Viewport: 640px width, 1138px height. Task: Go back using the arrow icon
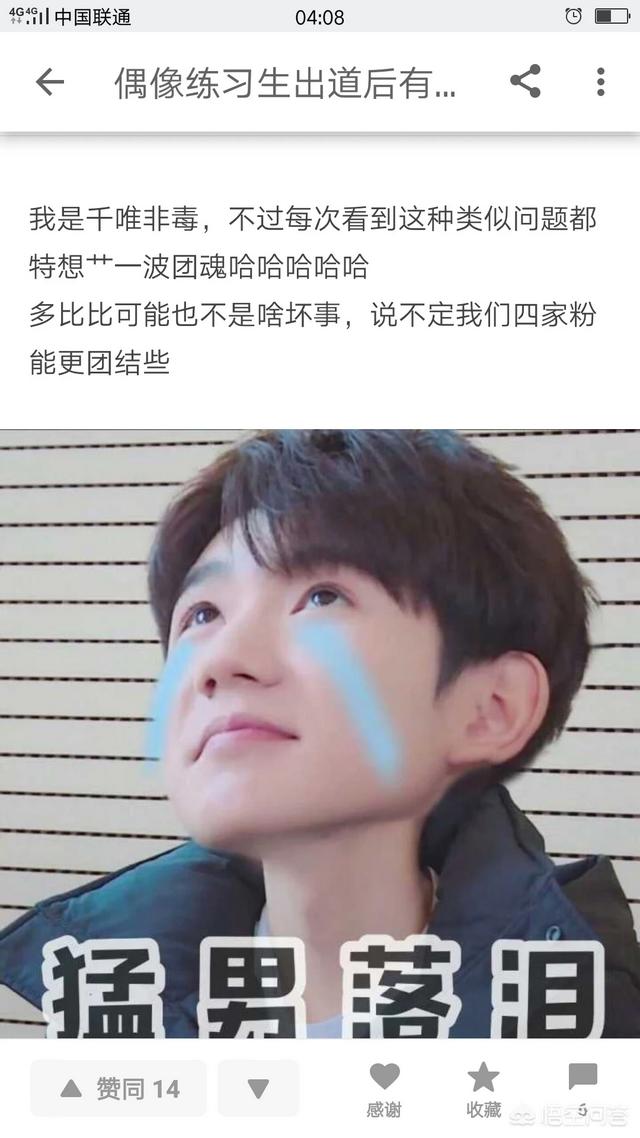coord(49,82)
